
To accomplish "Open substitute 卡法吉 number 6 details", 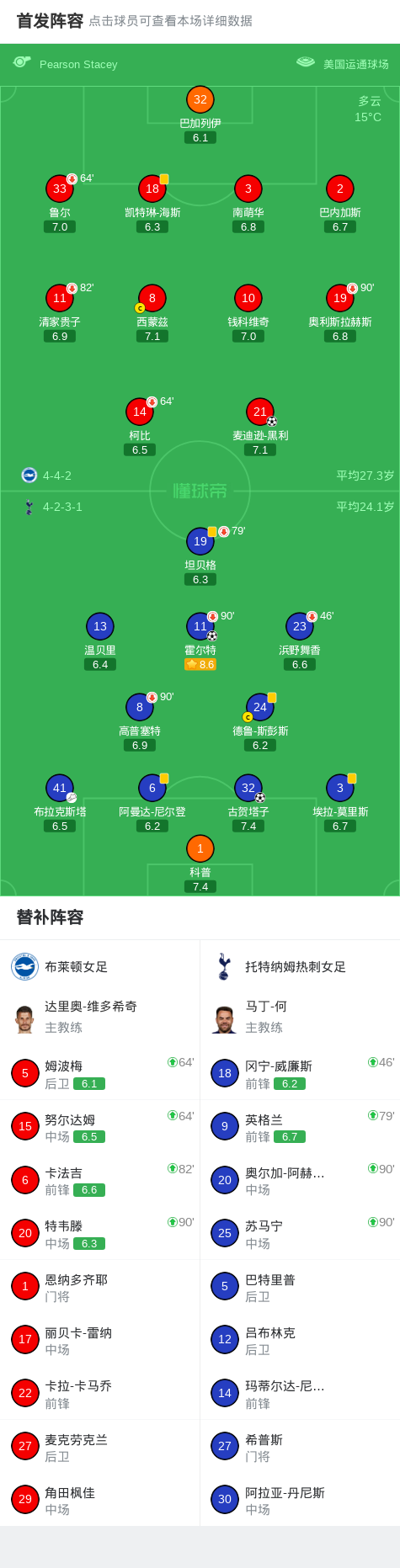I will [x=99, y=1180].
